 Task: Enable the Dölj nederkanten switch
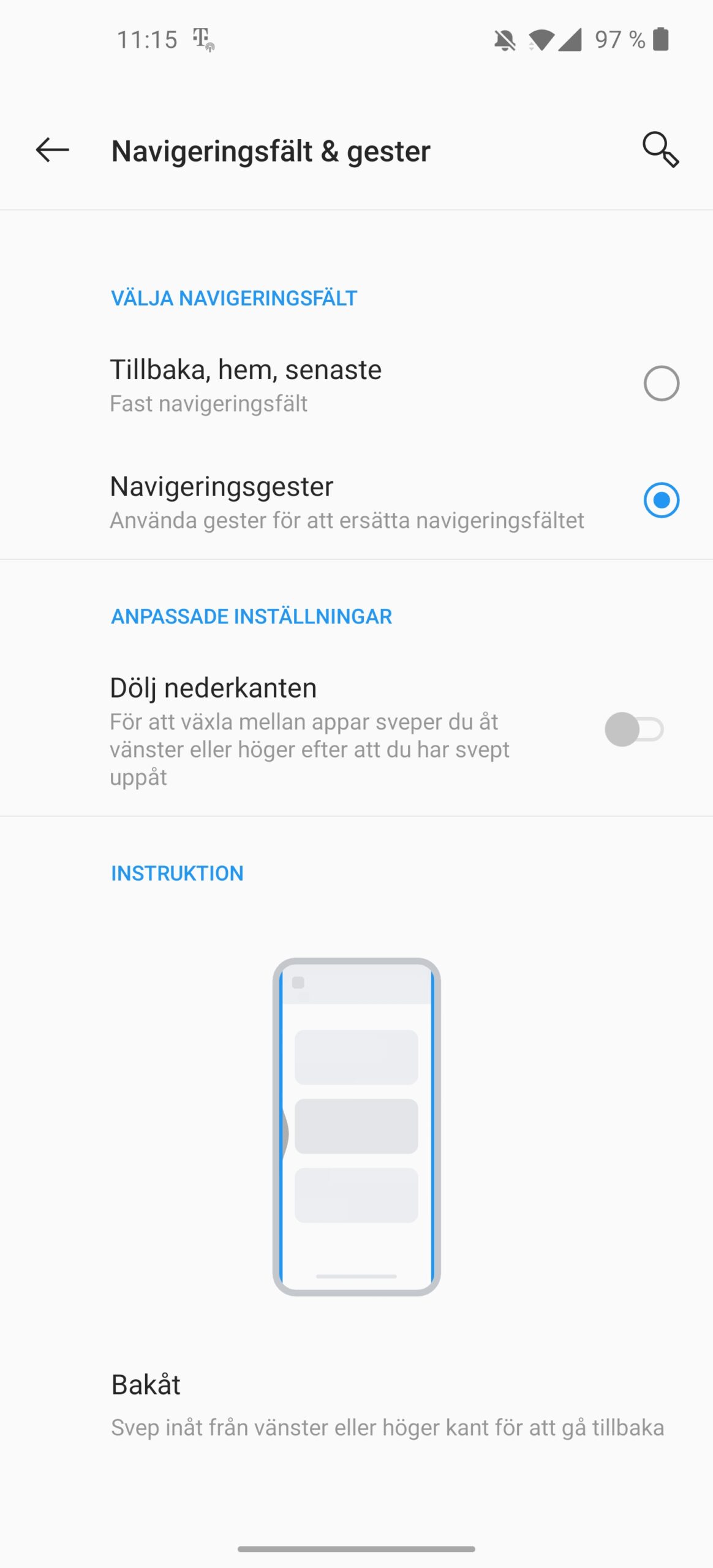click(634, 729)
